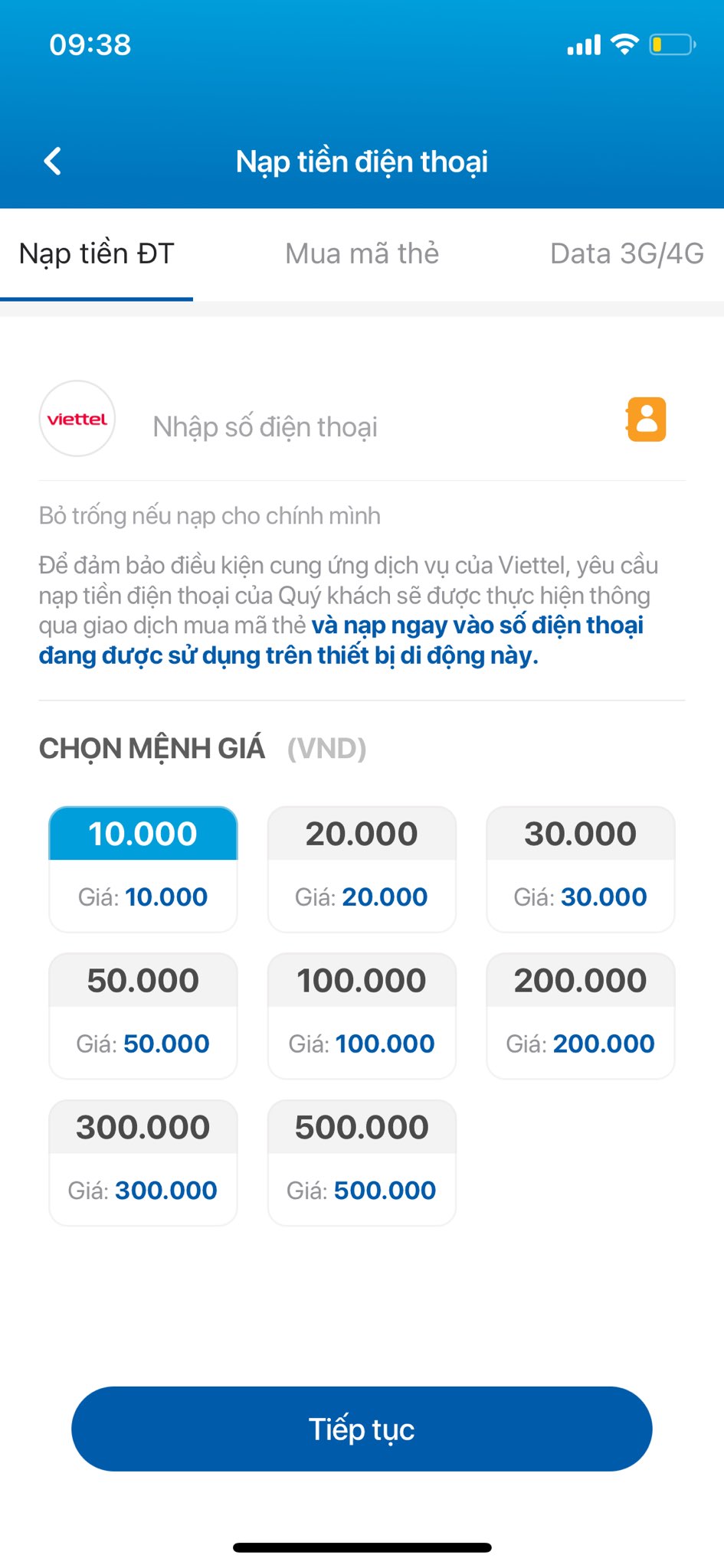Tap the Tiếp tục button
This screenshot has height=1568, width=724.
[x=362, y=1429]
